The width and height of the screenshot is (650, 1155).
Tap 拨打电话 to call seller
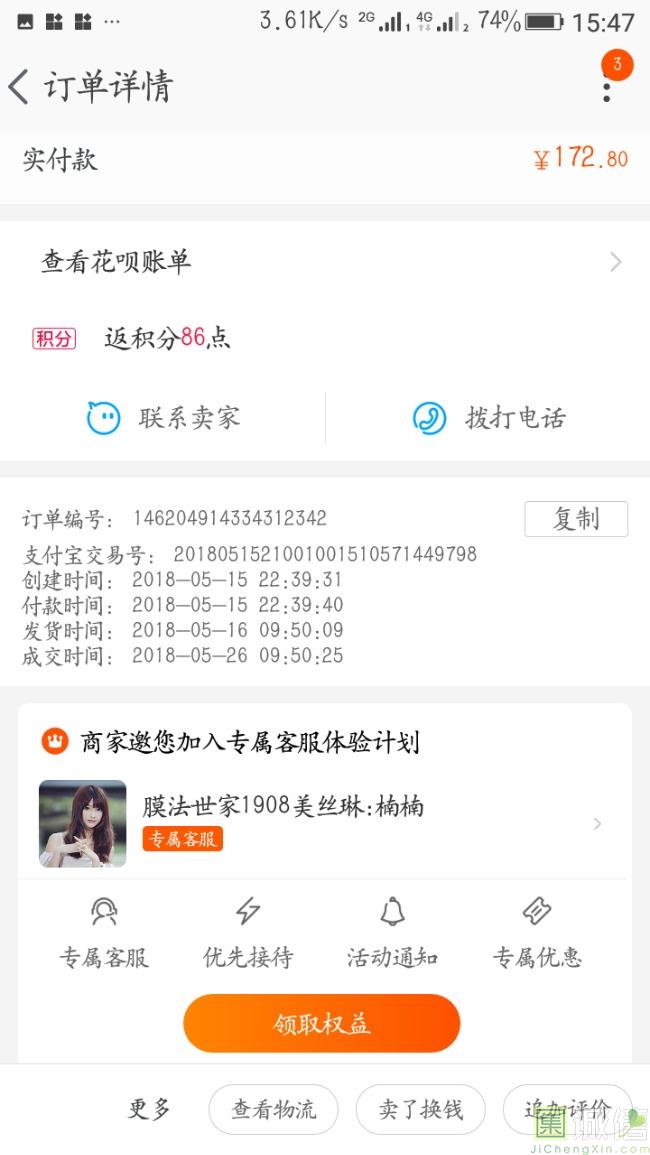(x=489, y=418)
